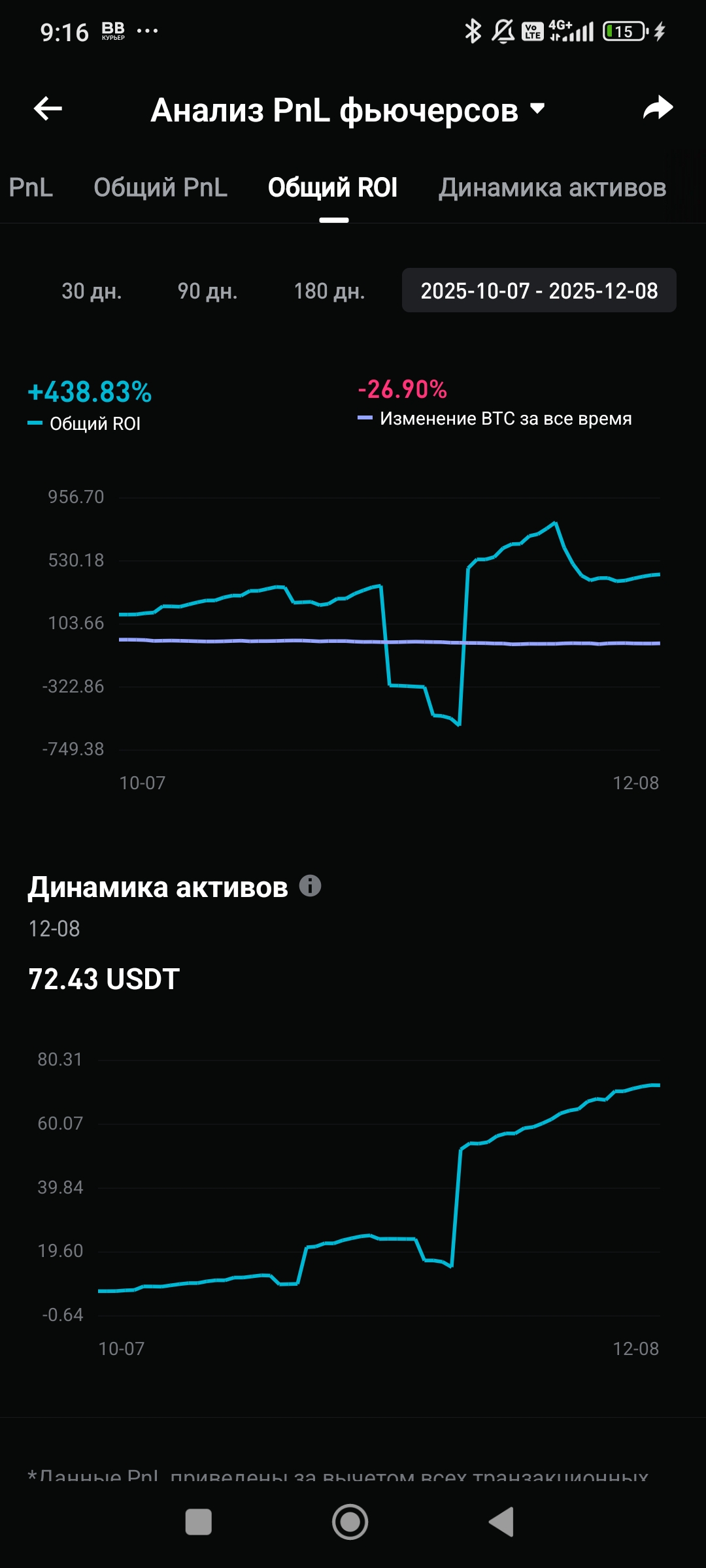Switch to the Общий PnL tab
This screenshot has width=706, height=1568.
(160, 188)
